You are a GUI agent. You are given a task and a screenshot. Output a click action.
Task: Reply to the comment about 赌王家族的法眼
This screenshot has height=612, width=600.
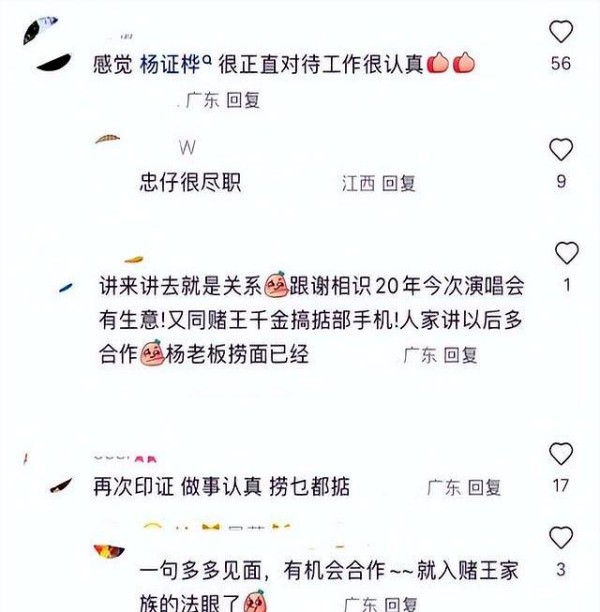click(x=401, y=604)
